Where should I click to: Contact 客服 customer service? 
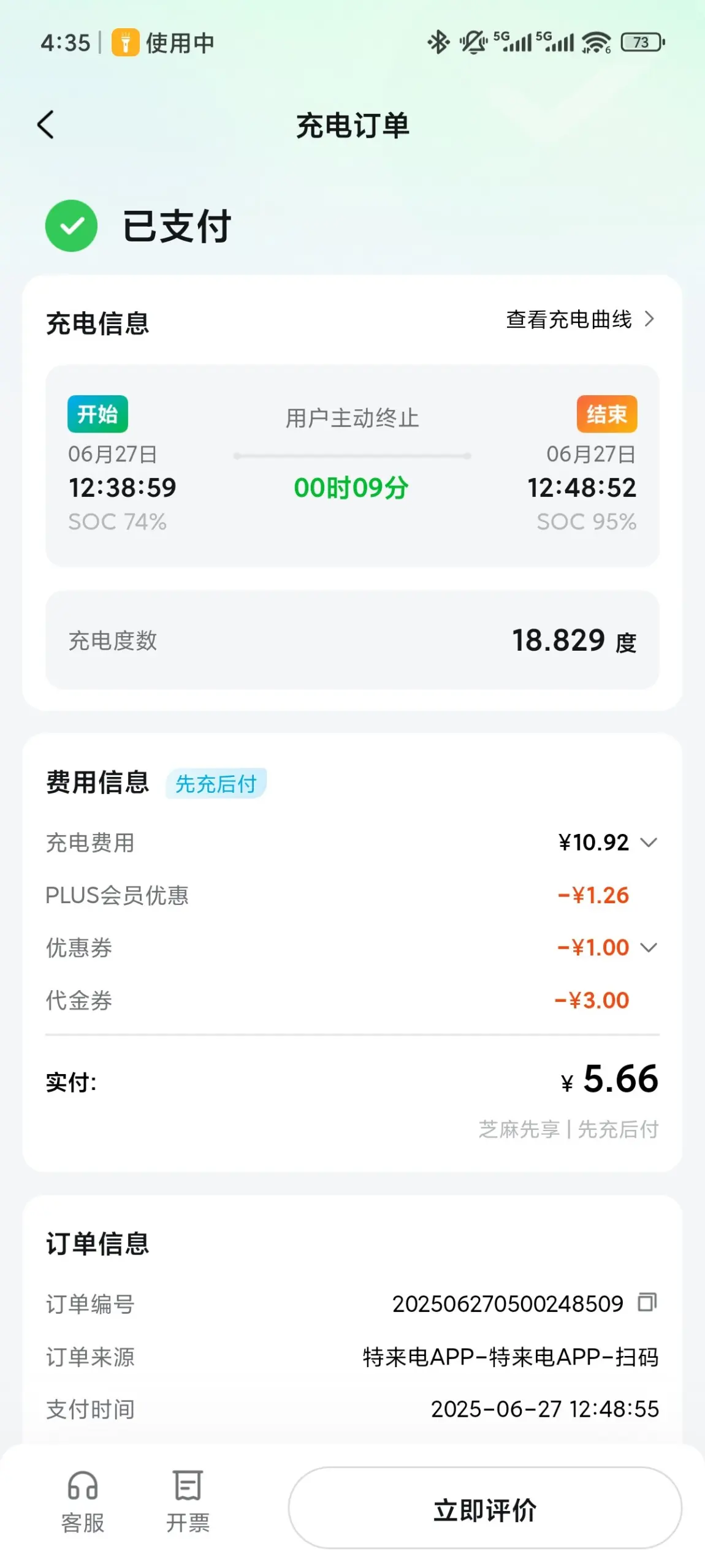point(83,1501)
